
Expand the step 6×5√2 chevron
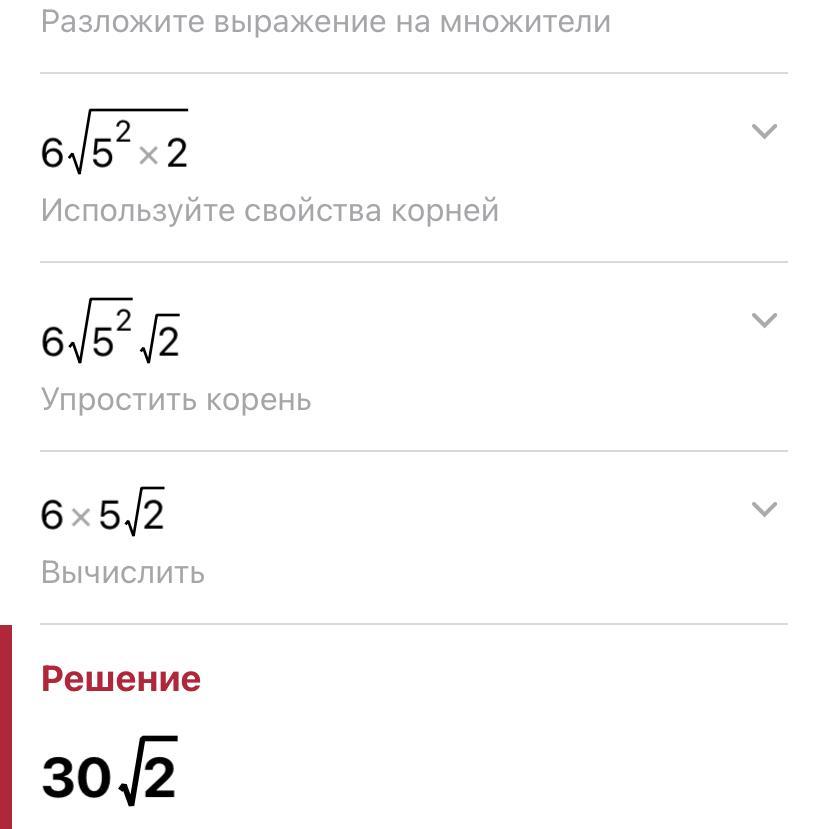click(764, 510)
